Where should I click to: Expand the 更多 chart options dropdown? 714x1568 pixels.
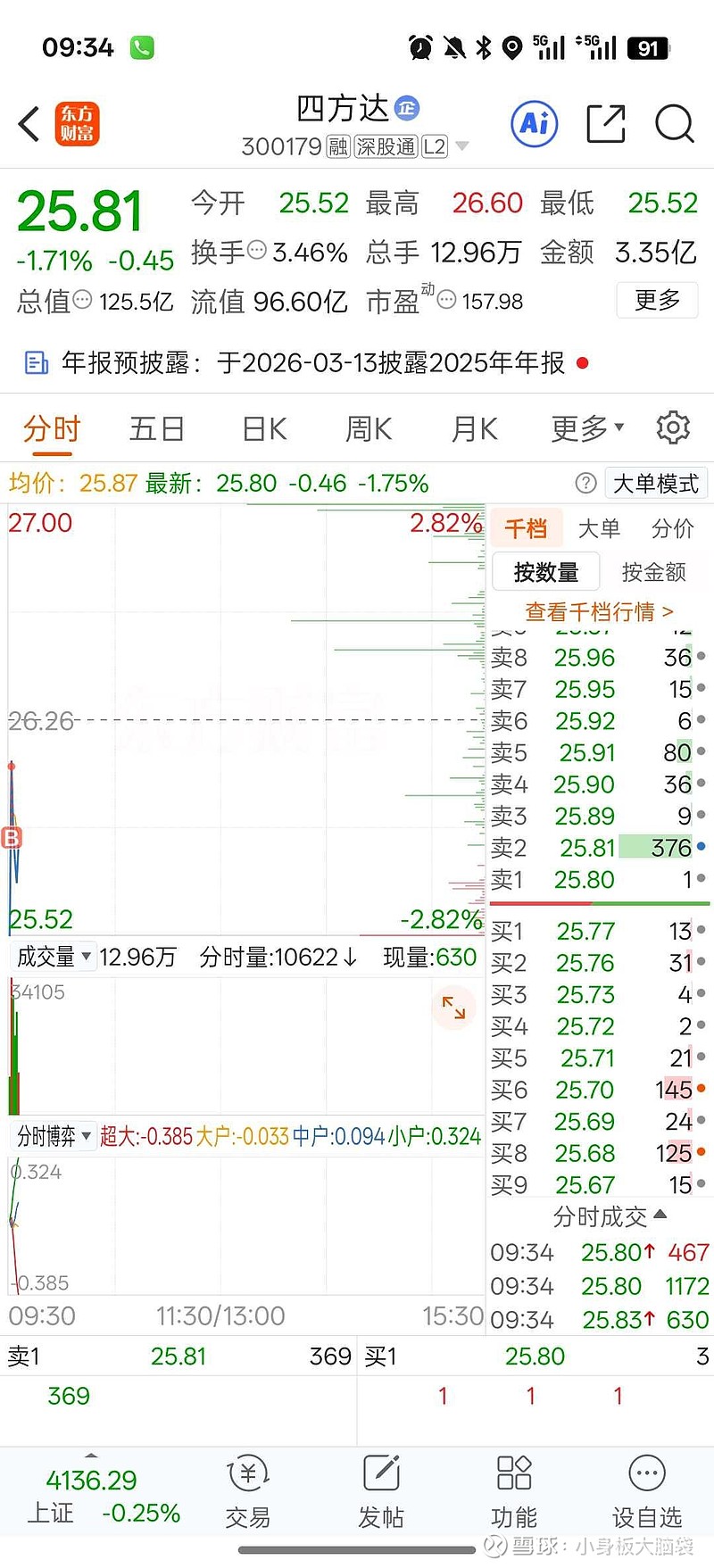[582, 428]
